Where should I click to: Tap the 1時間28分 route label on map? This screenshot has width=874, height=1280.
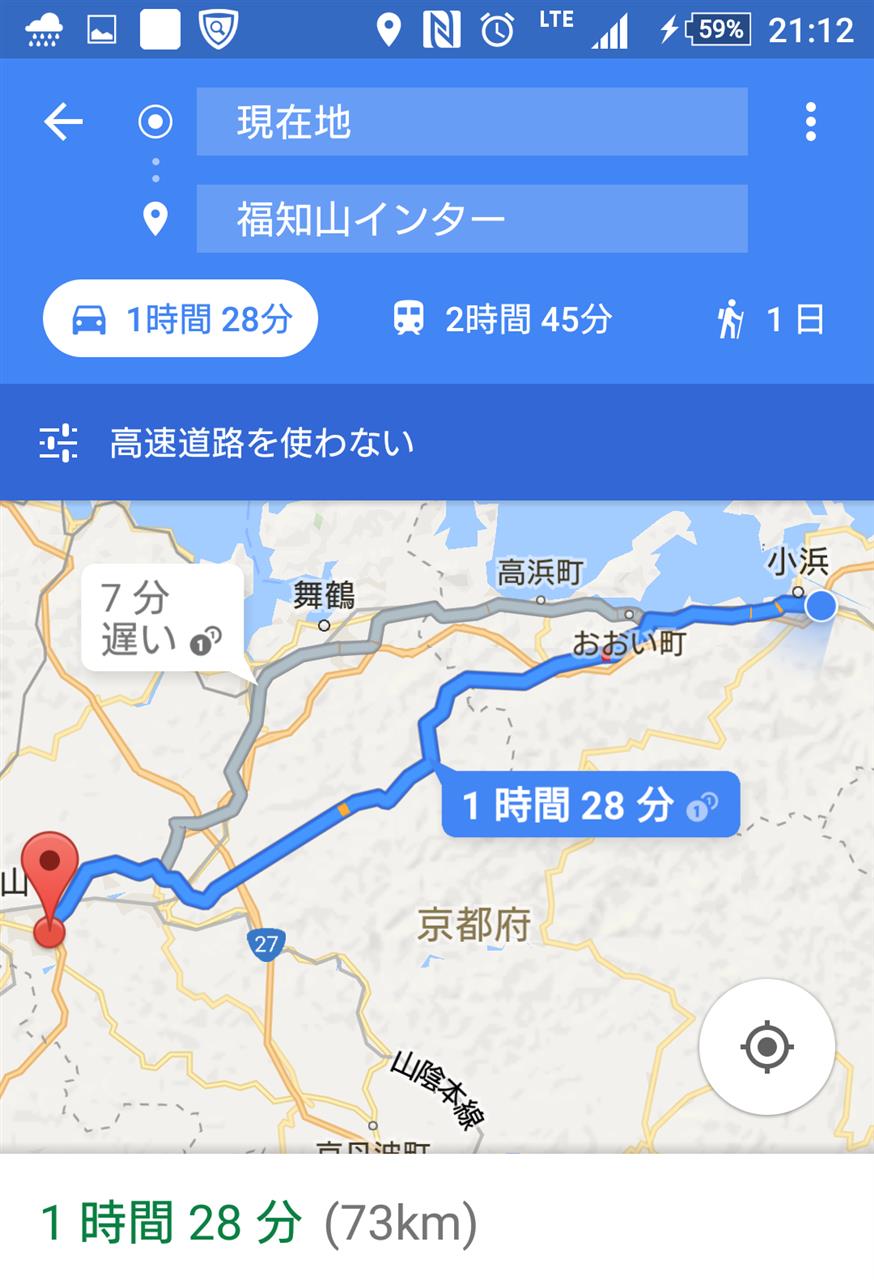590,804
